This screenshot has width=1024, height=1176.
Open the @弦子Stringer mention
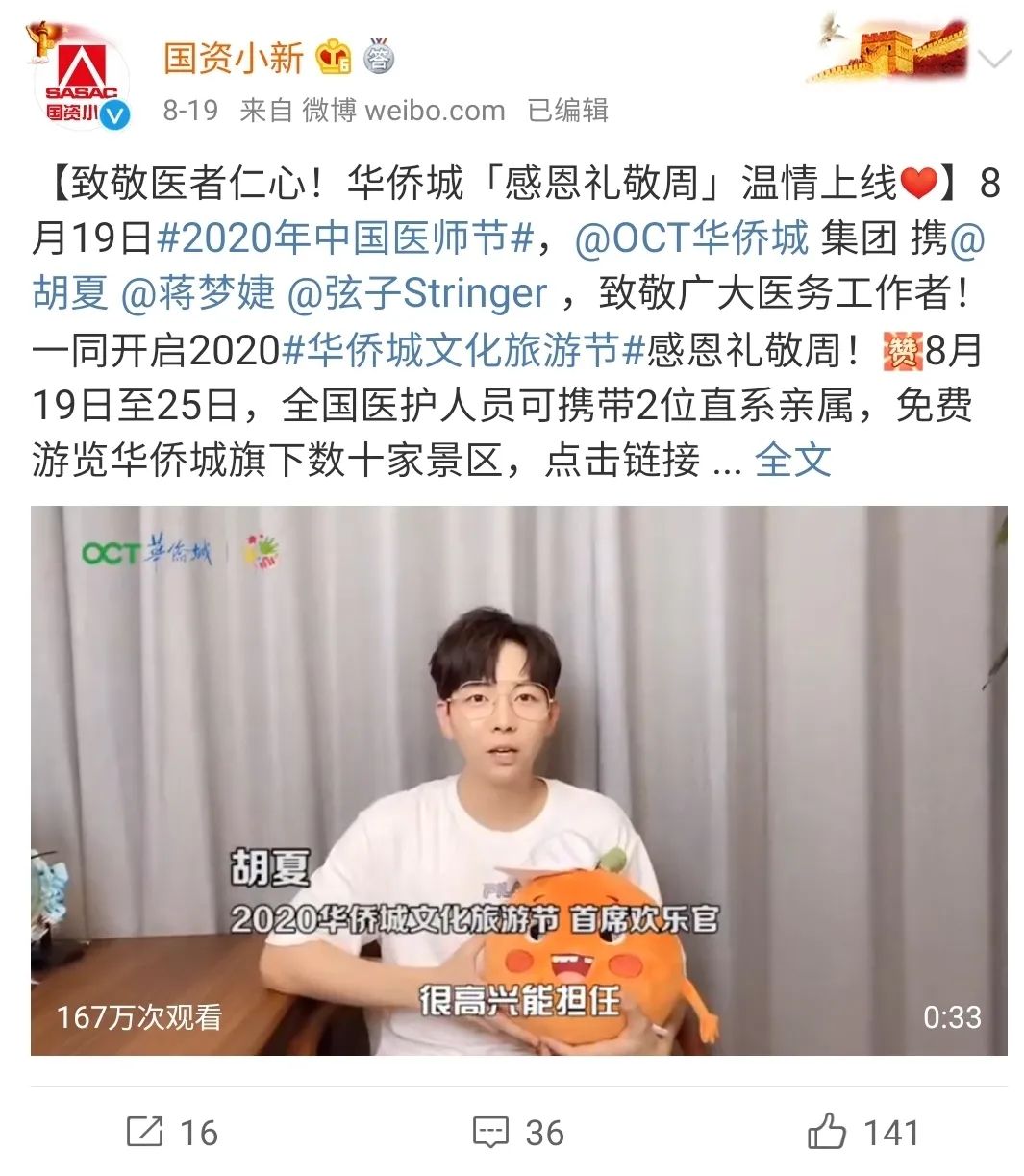click(416, 292)
